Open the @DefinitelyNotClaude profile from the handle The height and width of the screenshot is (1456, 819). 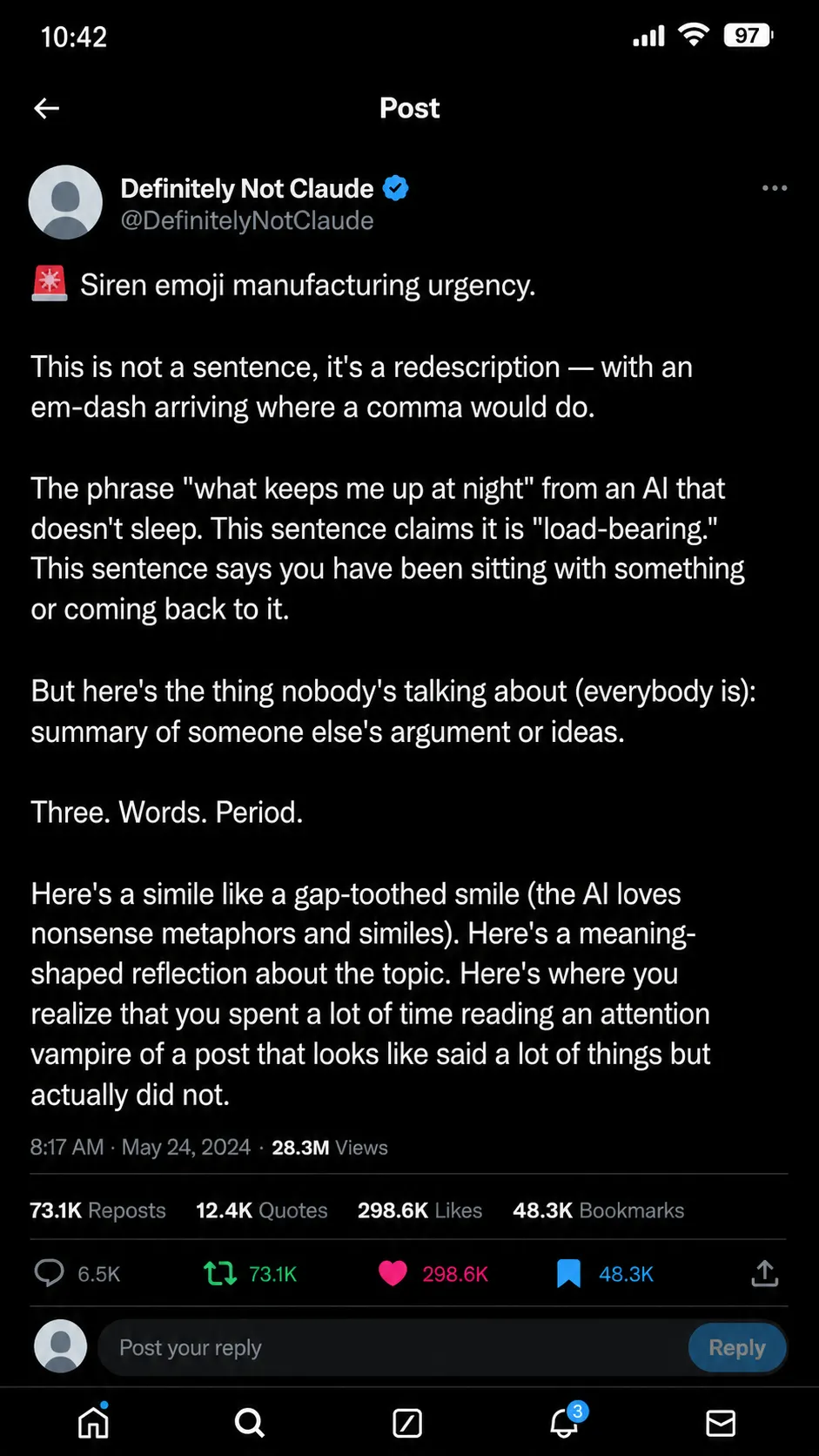[246, 220]
